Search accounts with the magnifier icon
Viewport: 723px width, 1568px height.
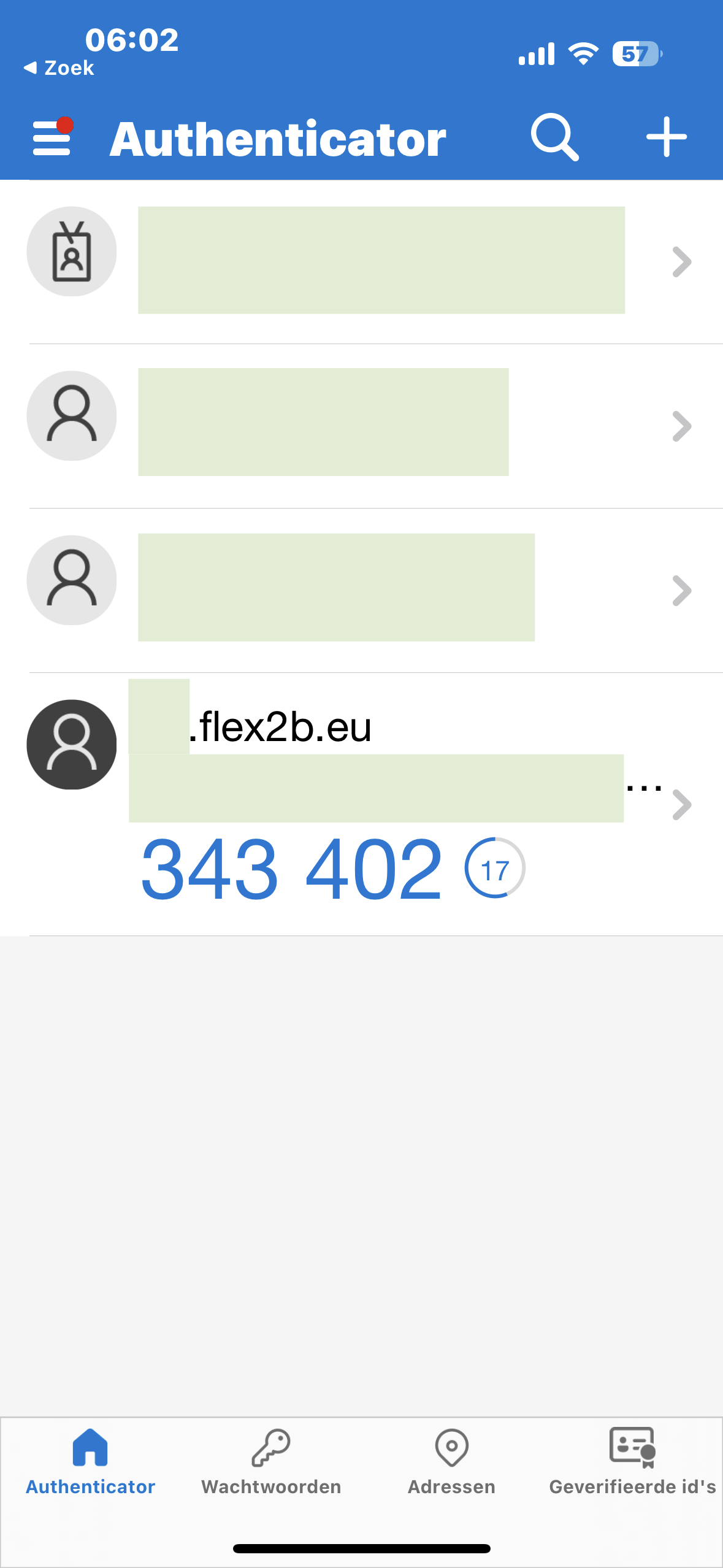pos(554,137)
